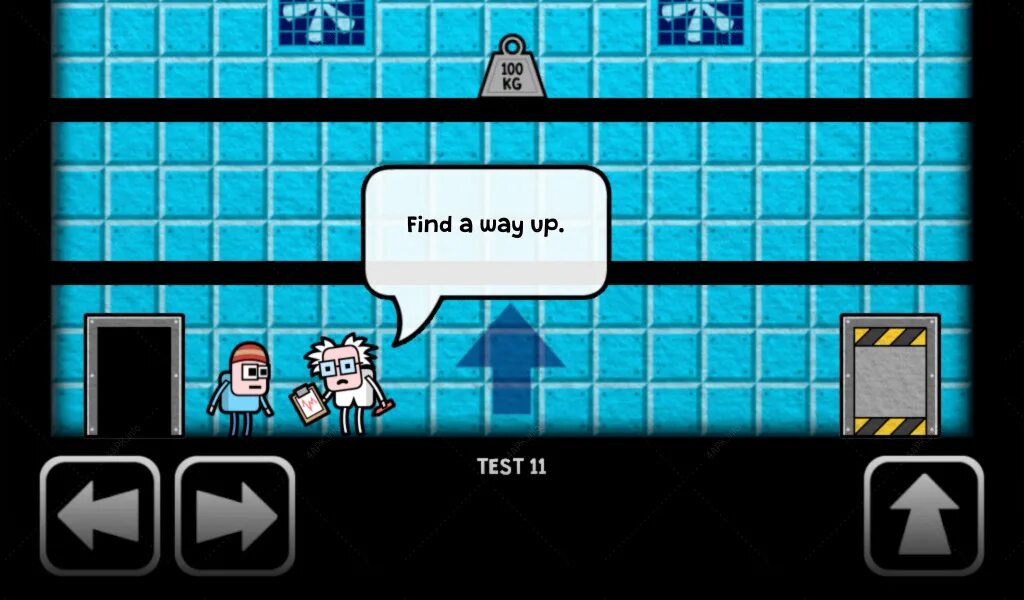1024x600 pixels.
Task: Dismiss the 'Find a way up' speech bubble
Action: (486, 232)
